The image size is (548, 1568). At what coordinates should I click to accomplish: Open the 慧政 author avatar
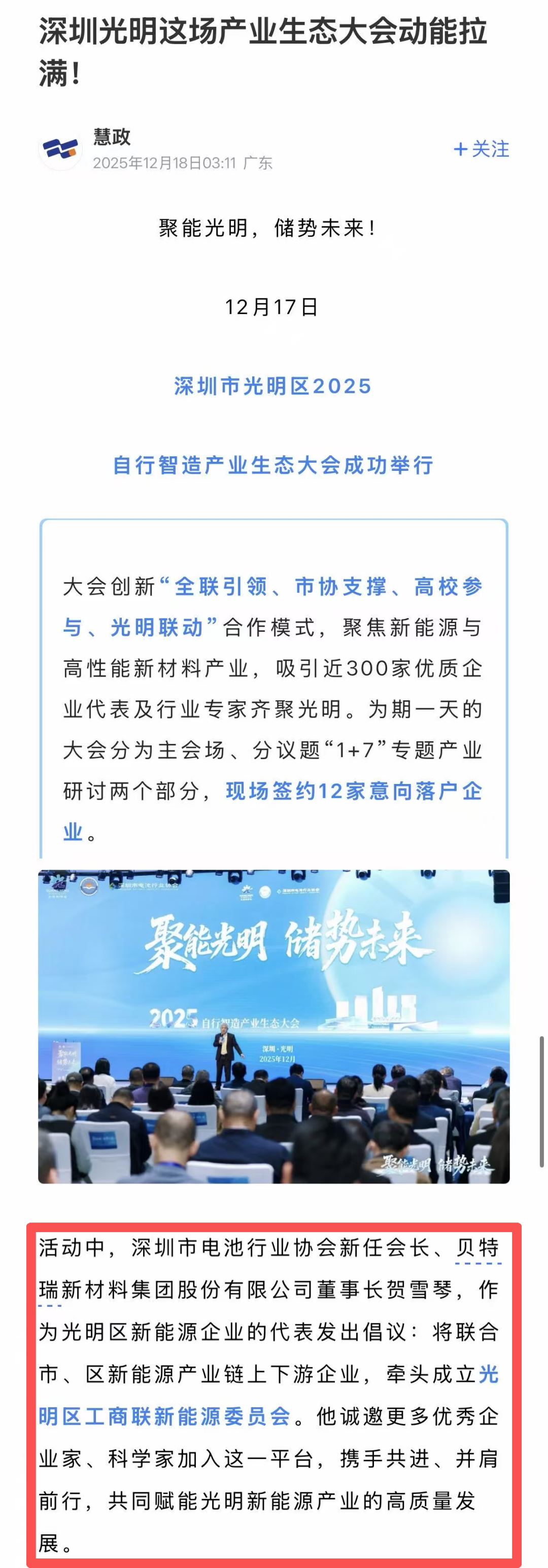pos(60,149)
